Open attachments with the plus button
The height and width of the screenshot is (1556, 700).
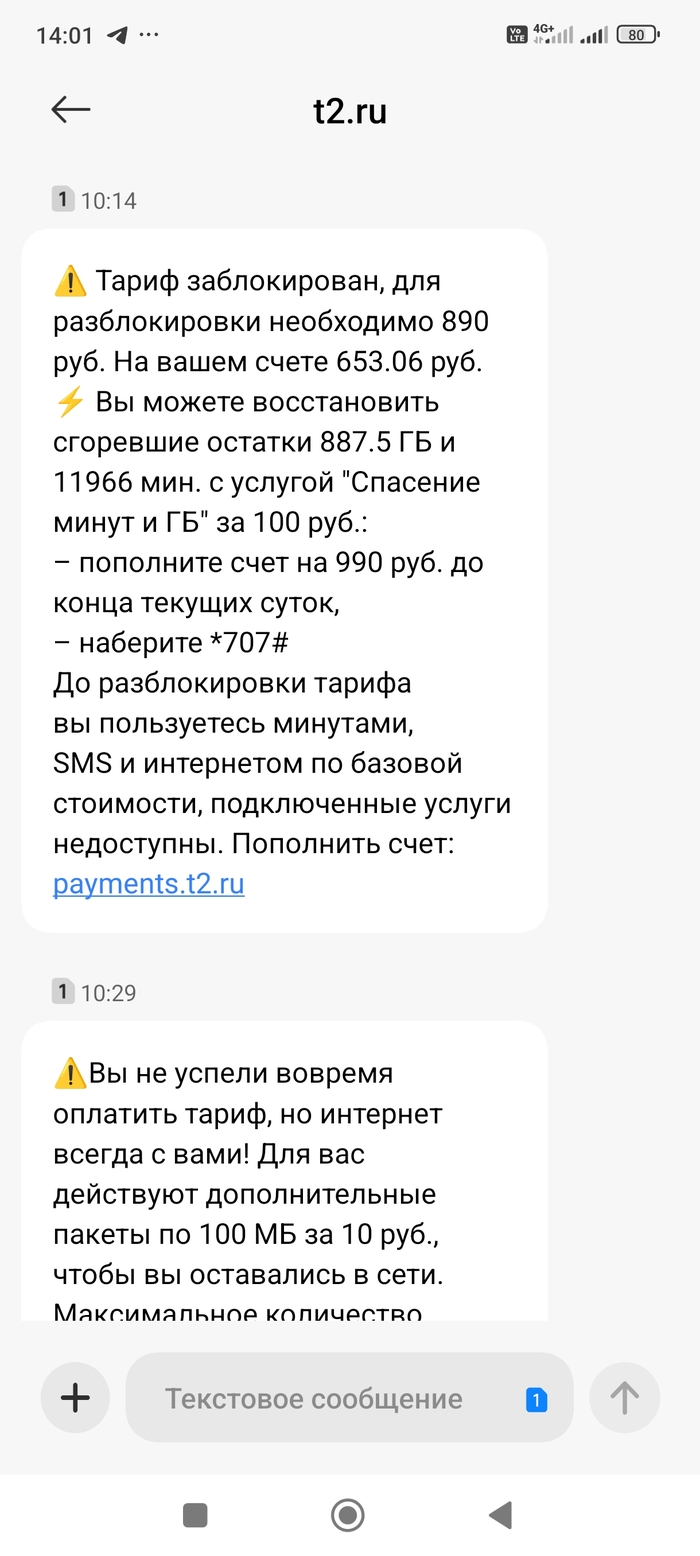[x=75, y=1397]
